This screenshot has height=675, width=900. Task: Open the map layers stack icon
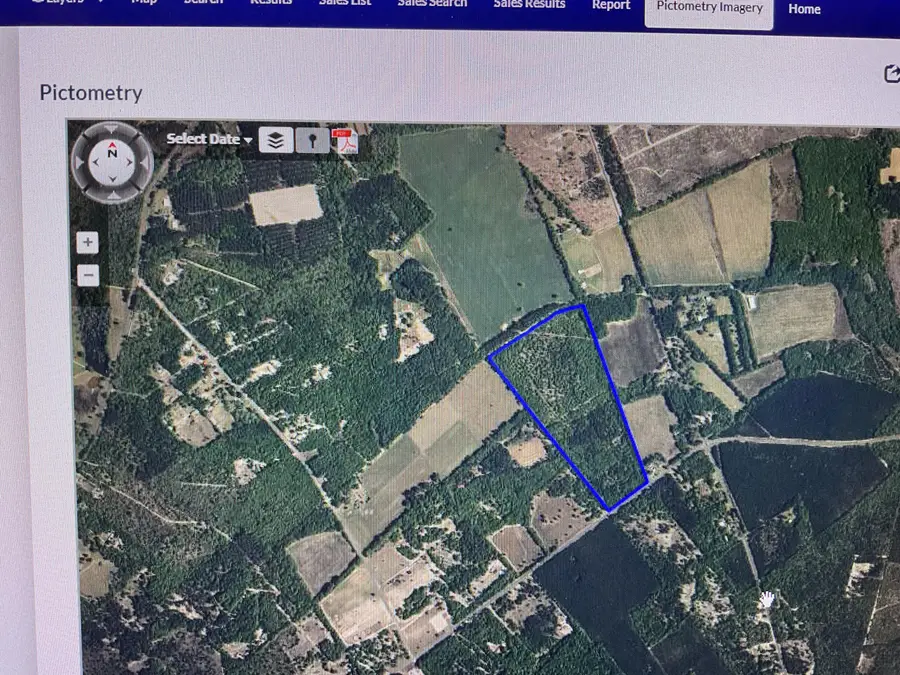(x=276, y=140)
